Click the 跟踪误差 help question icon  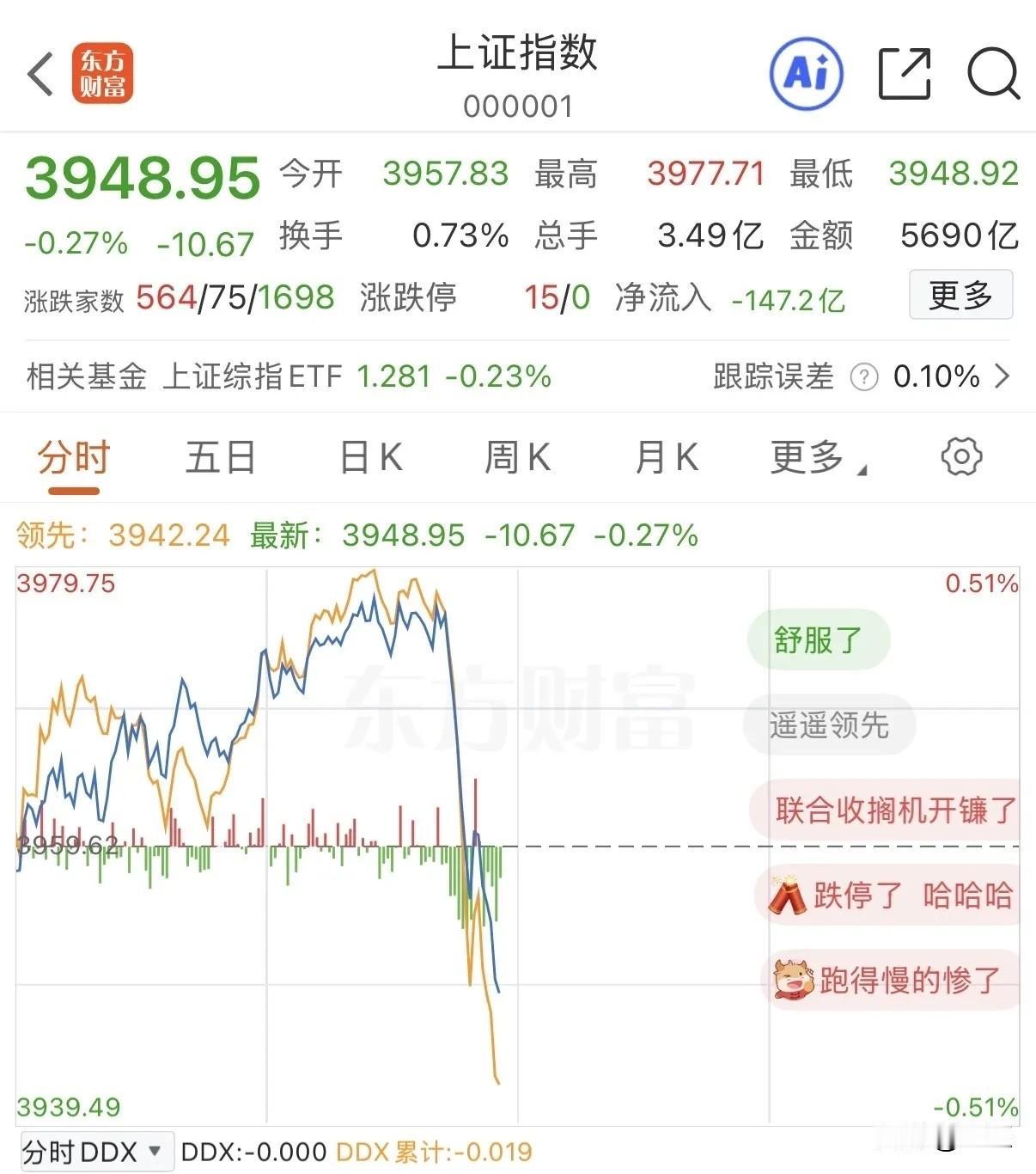click(x=863, y=376)
